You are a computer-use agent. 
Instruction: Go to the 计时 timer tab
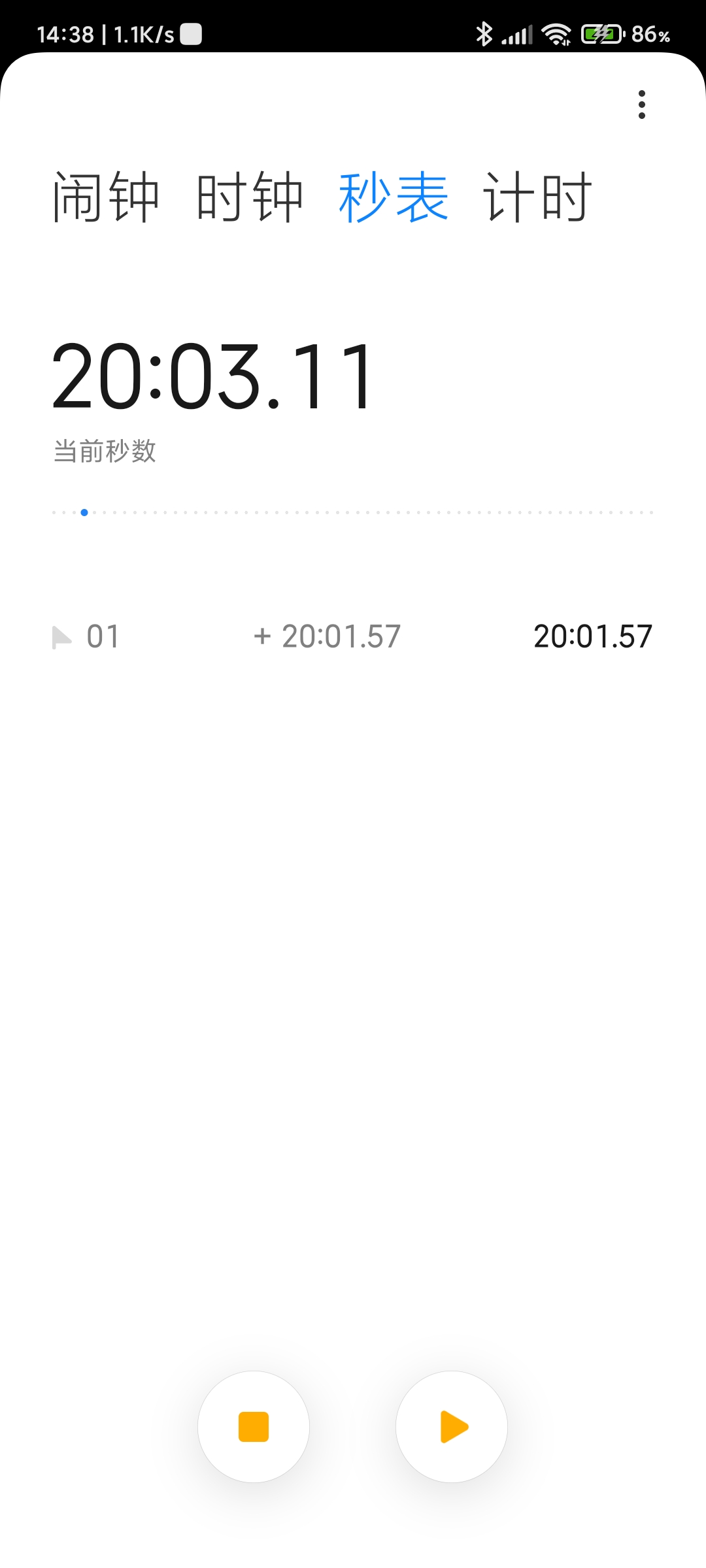click(x=537, y=197)
